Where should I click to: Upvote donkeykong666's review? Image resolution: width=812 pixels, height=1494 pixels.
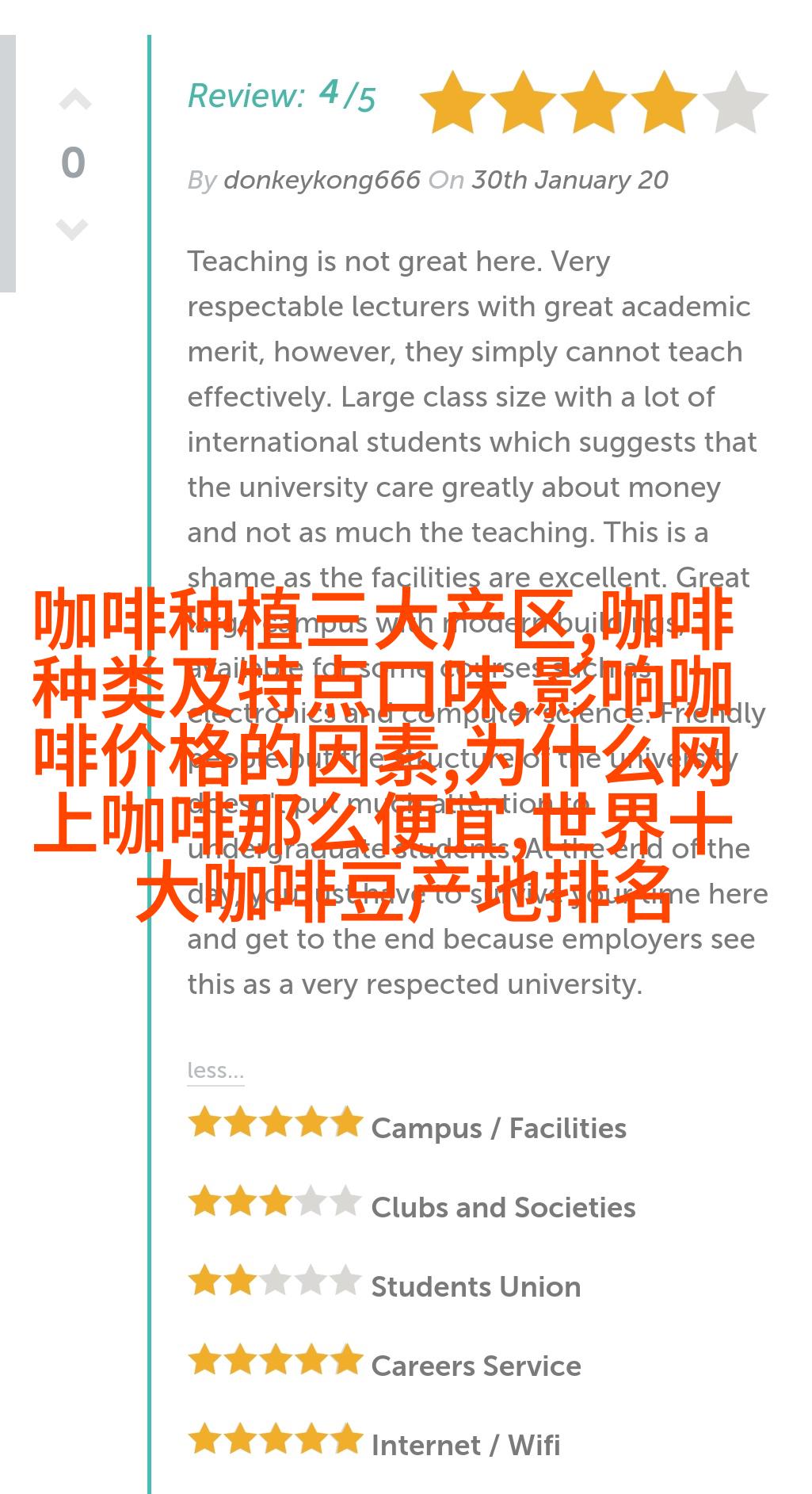click(x=74, y=100)
